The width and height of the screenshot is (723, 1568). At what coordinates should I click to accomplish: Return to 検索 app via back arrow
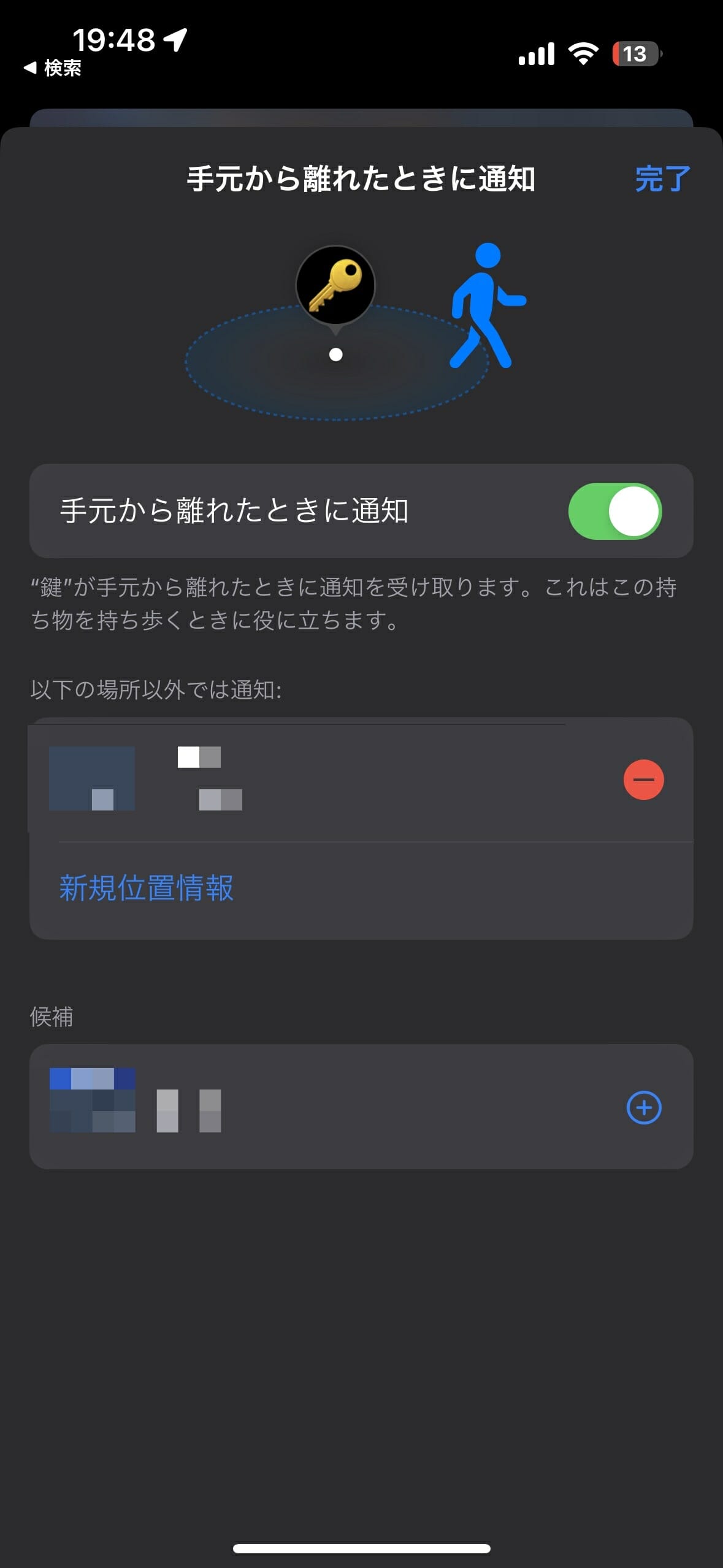coord(52,68)
